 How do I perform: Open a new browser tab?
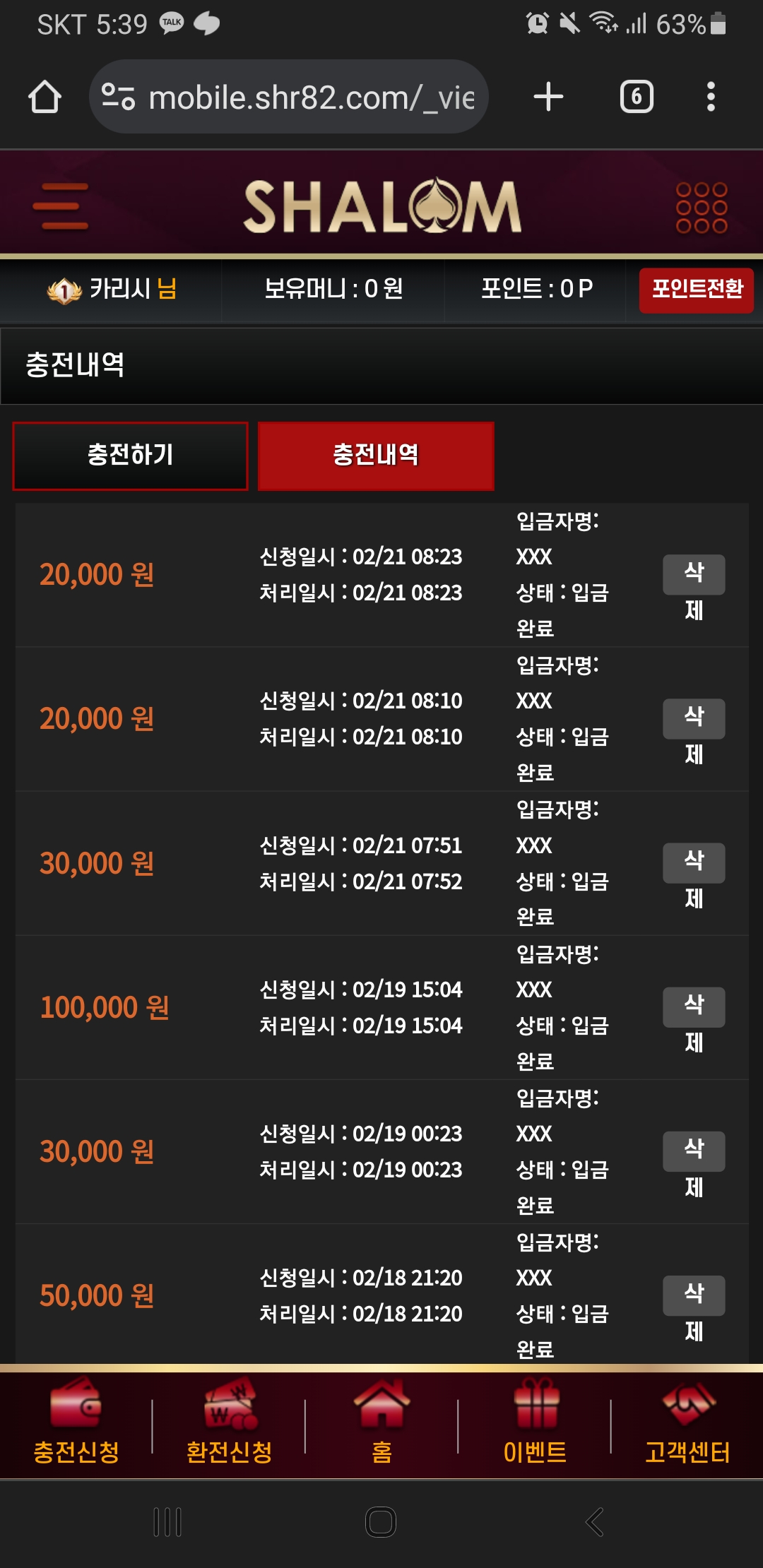pos(548,97)
